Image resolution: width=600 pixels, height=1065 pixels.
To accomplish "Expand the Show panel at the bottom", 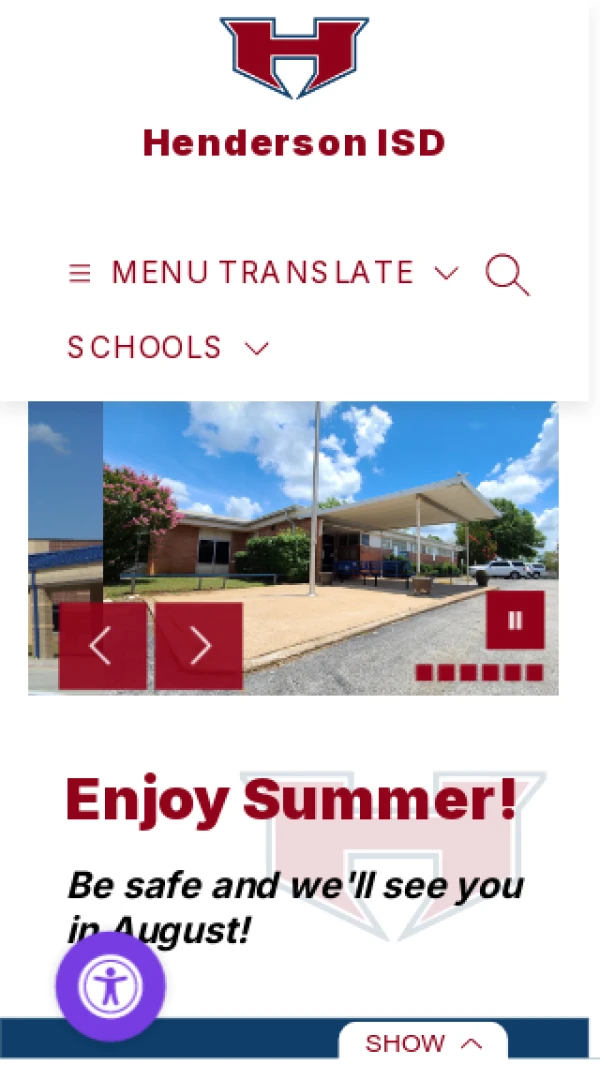I will tap(423, 1043).
